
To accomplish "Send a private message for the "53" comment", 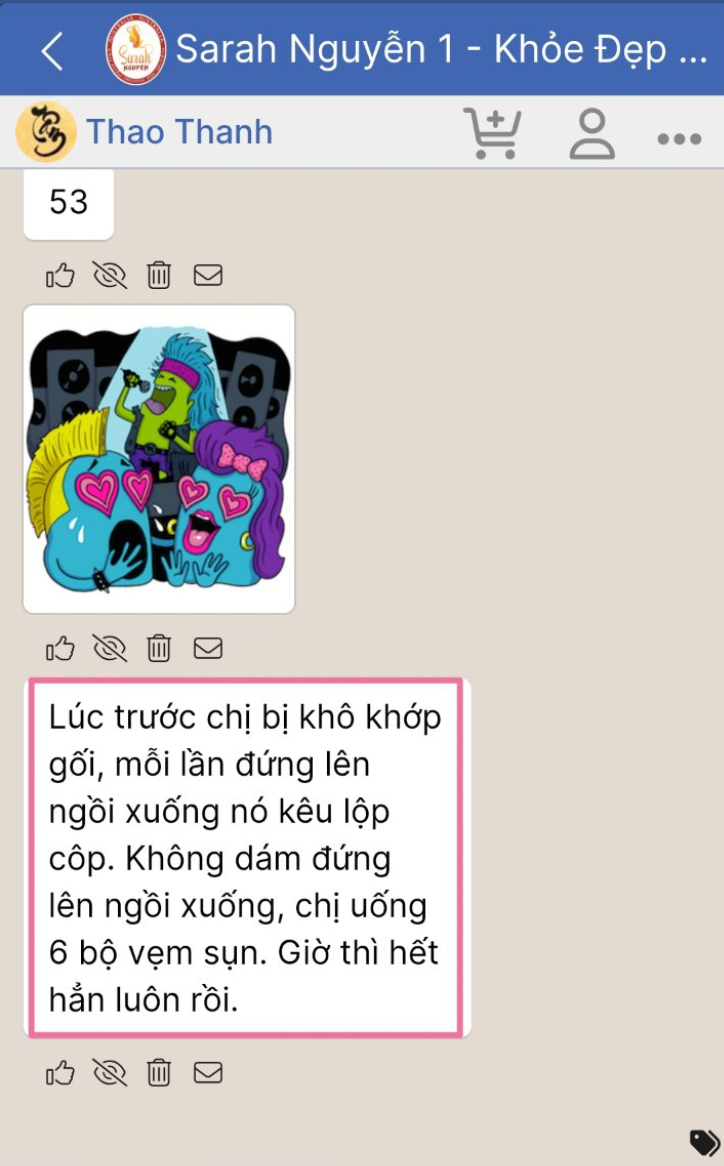I will click(208, 275).
